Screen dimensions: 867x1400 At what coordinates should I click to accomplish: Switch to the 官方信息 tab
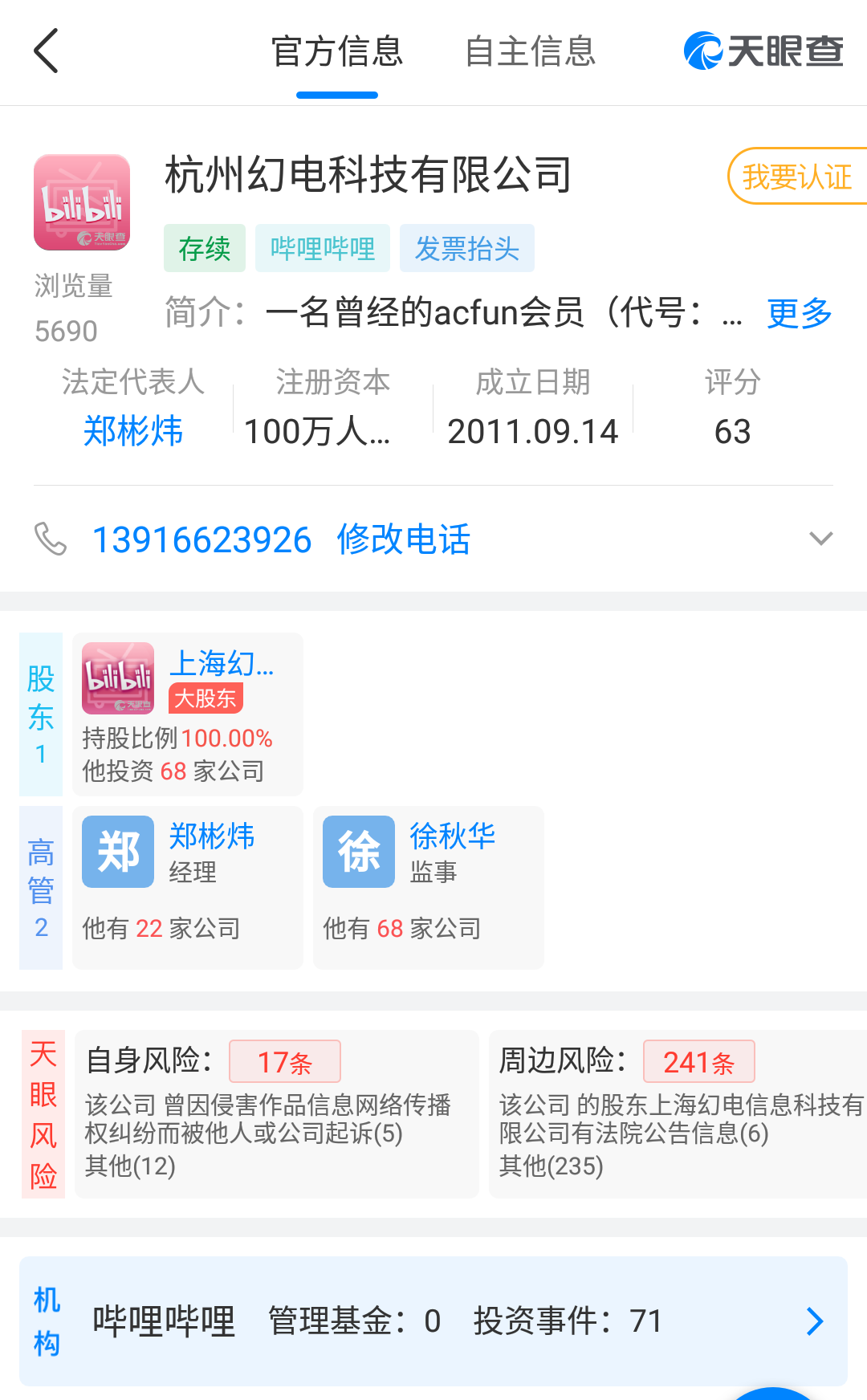[x=337, y=51]
